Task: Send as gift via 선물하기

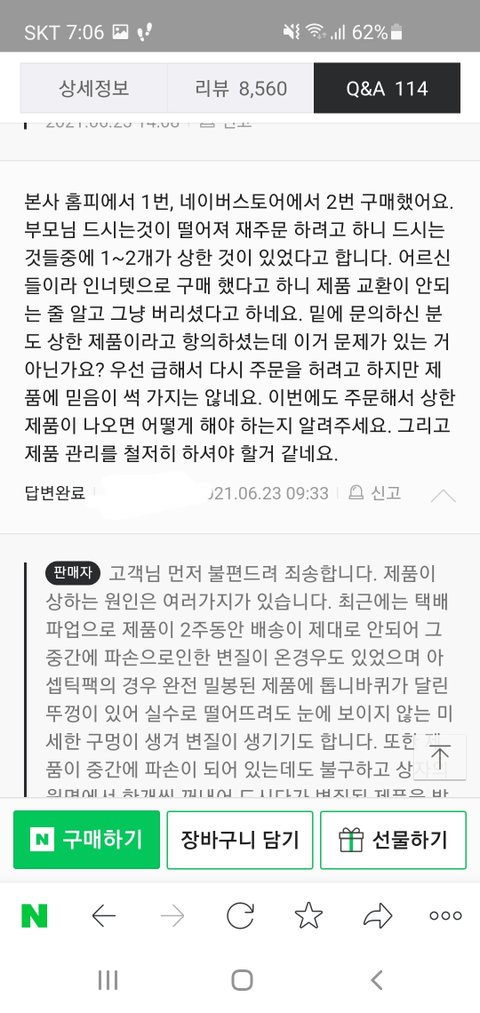Action: pos(393,840)
